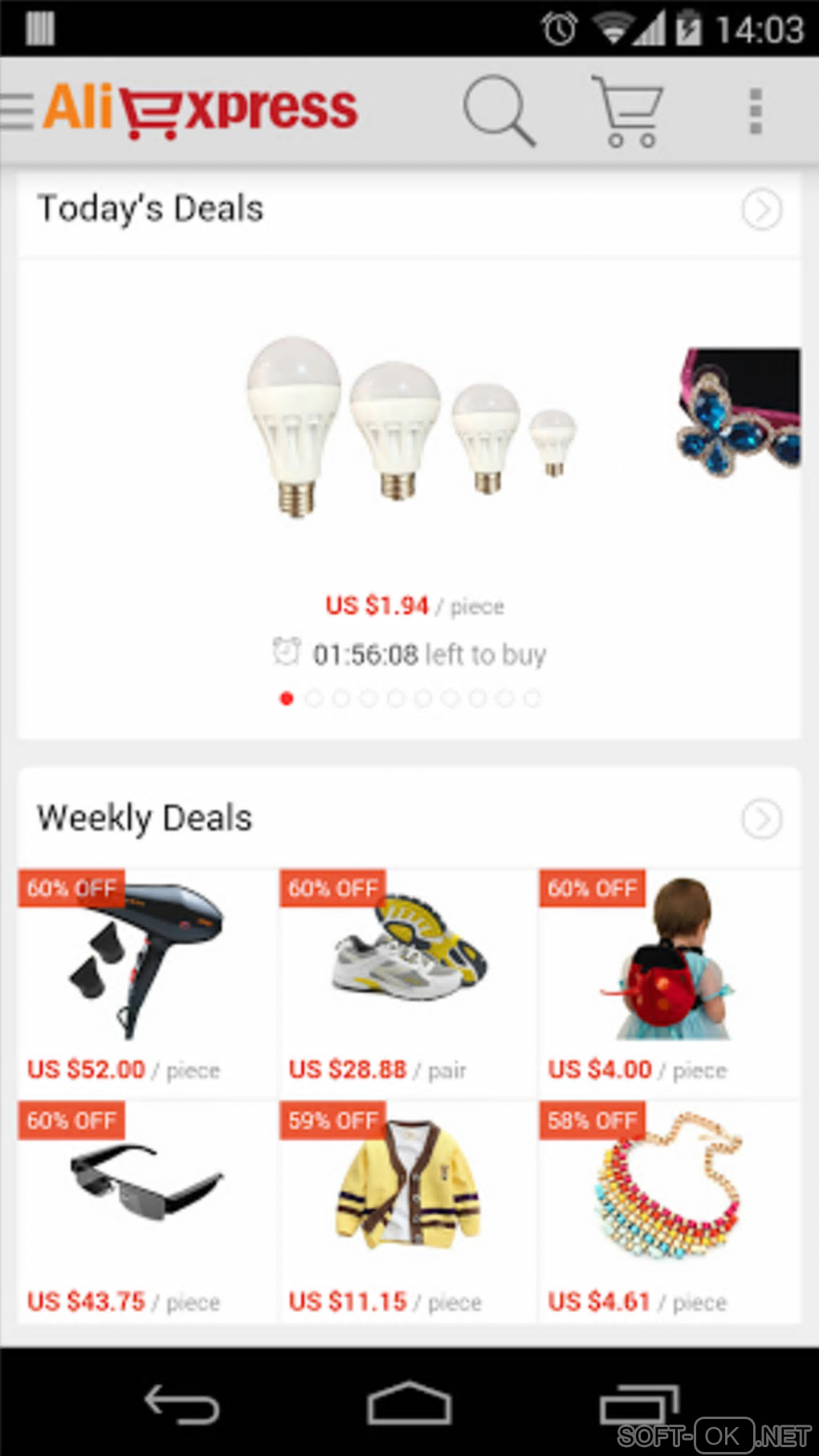Viewport: 819px width, 1456px height.
Task: Open the shopping cart
Action: click(x=628, y=111)
